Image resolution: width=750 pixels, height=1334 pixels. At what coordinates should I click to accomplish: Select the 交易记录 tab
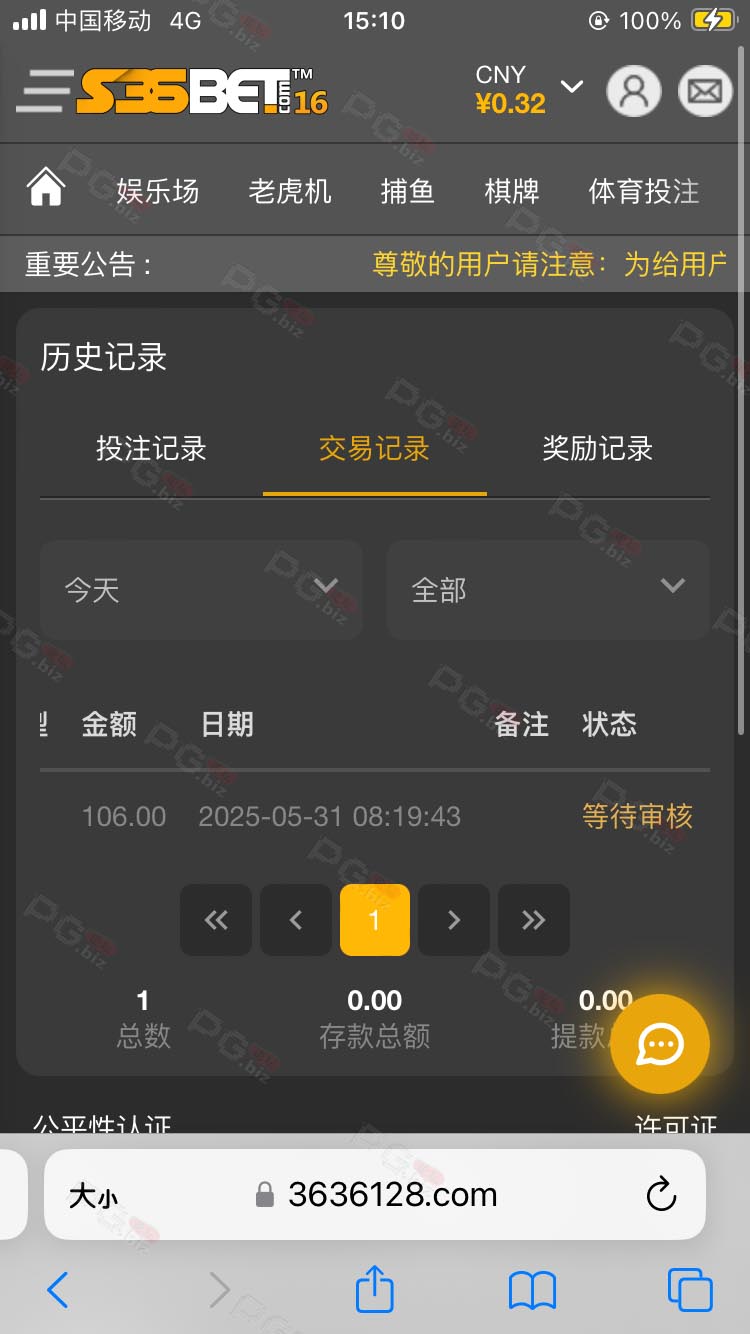pyautogui.click(x=374, y=448)
